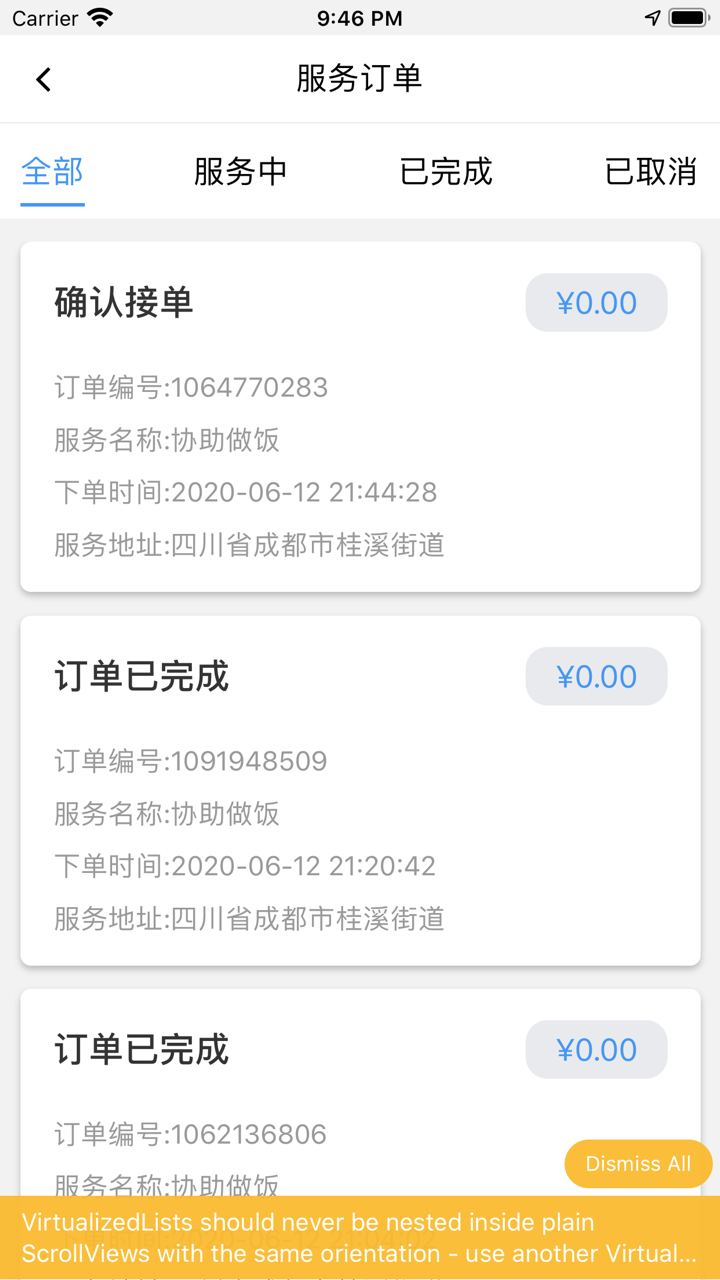Switch to the 服务中 tab

coord(240,172)
